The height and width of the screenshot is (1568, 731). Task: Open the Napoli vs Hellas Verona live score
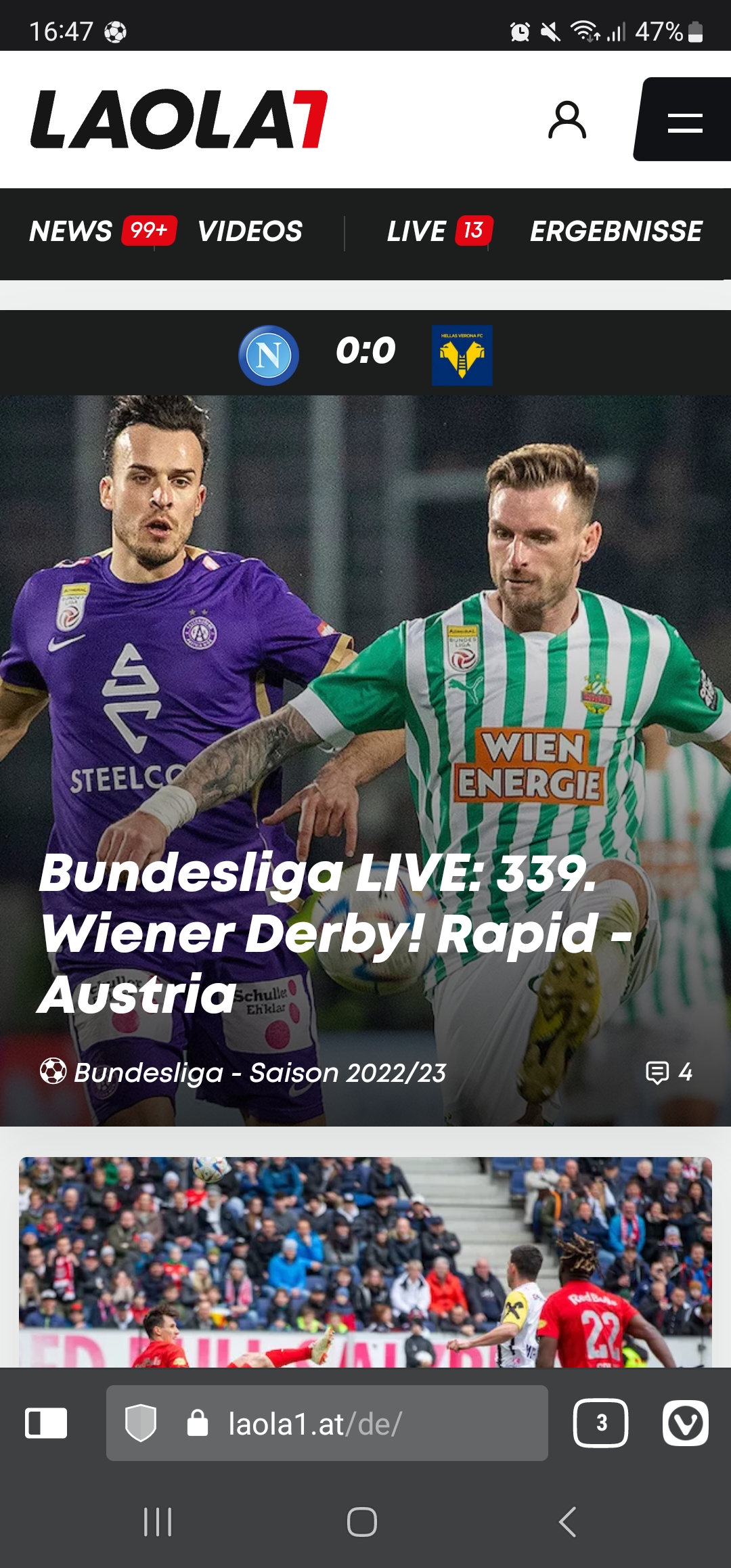pyautogui.click(x=365, y=353)
